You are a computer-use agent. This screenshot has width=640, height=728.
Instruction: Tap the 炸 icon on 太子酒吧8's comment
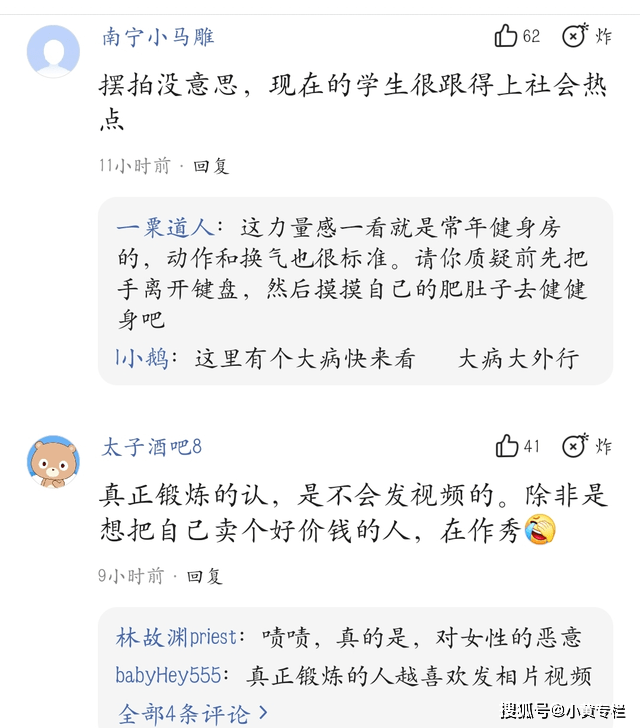click(575, 446)
